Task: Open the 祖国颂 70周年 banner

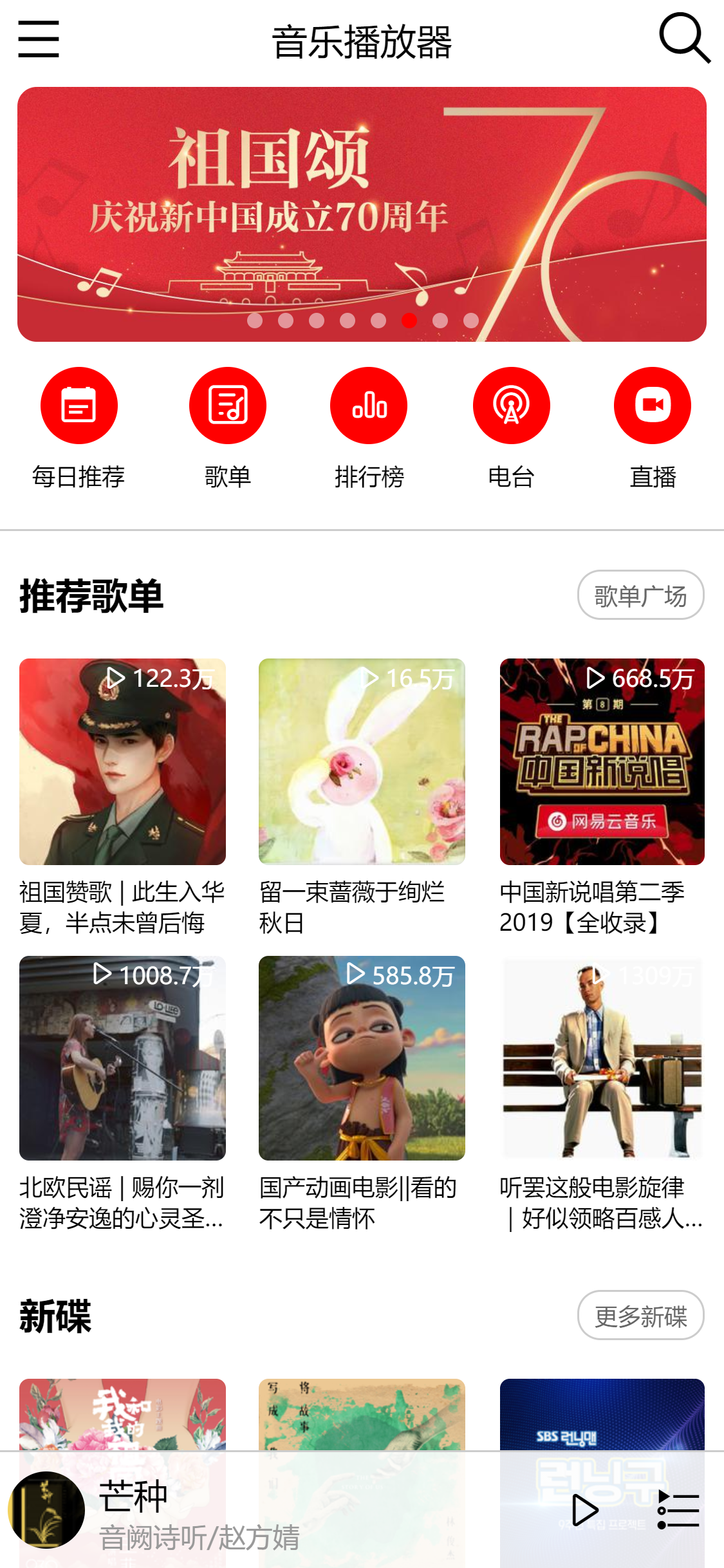Action: pos(362,214)
